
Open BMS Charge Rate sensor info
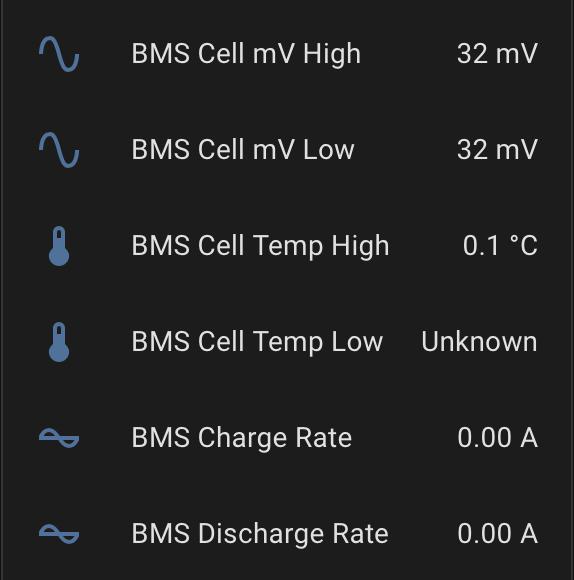tap(288, 438)
